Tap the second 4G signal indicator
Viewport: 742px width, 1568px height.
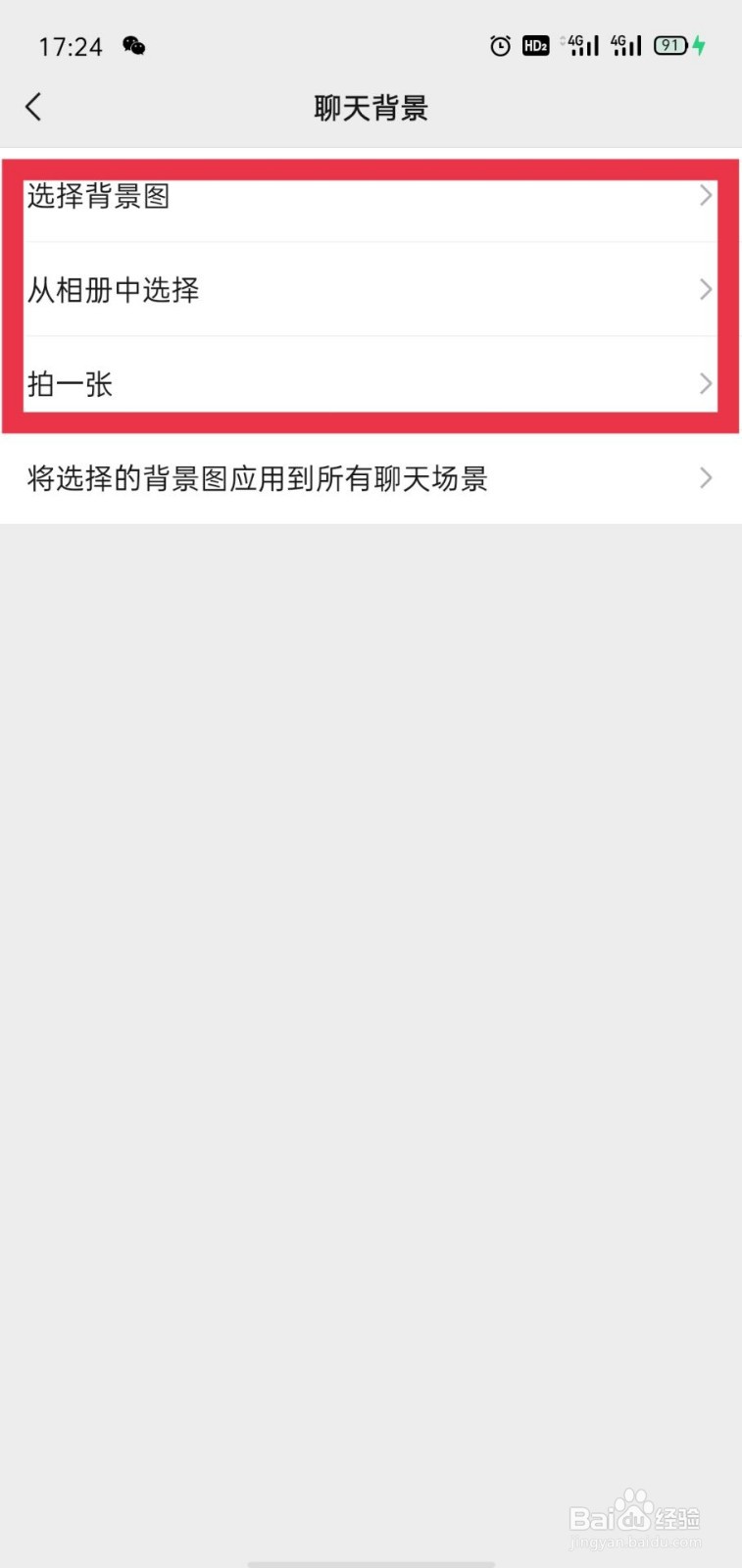click(625, 43)
